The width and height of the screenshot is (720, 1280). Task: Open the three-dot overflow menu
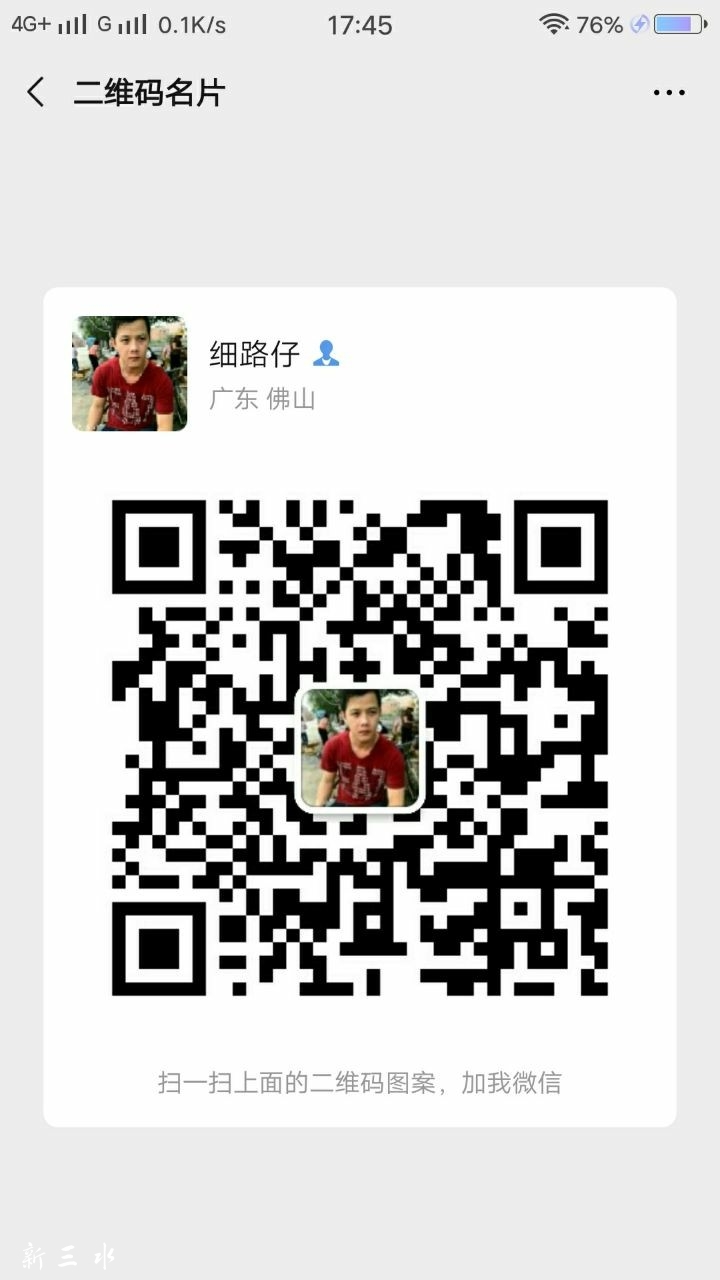coord(669,93)
